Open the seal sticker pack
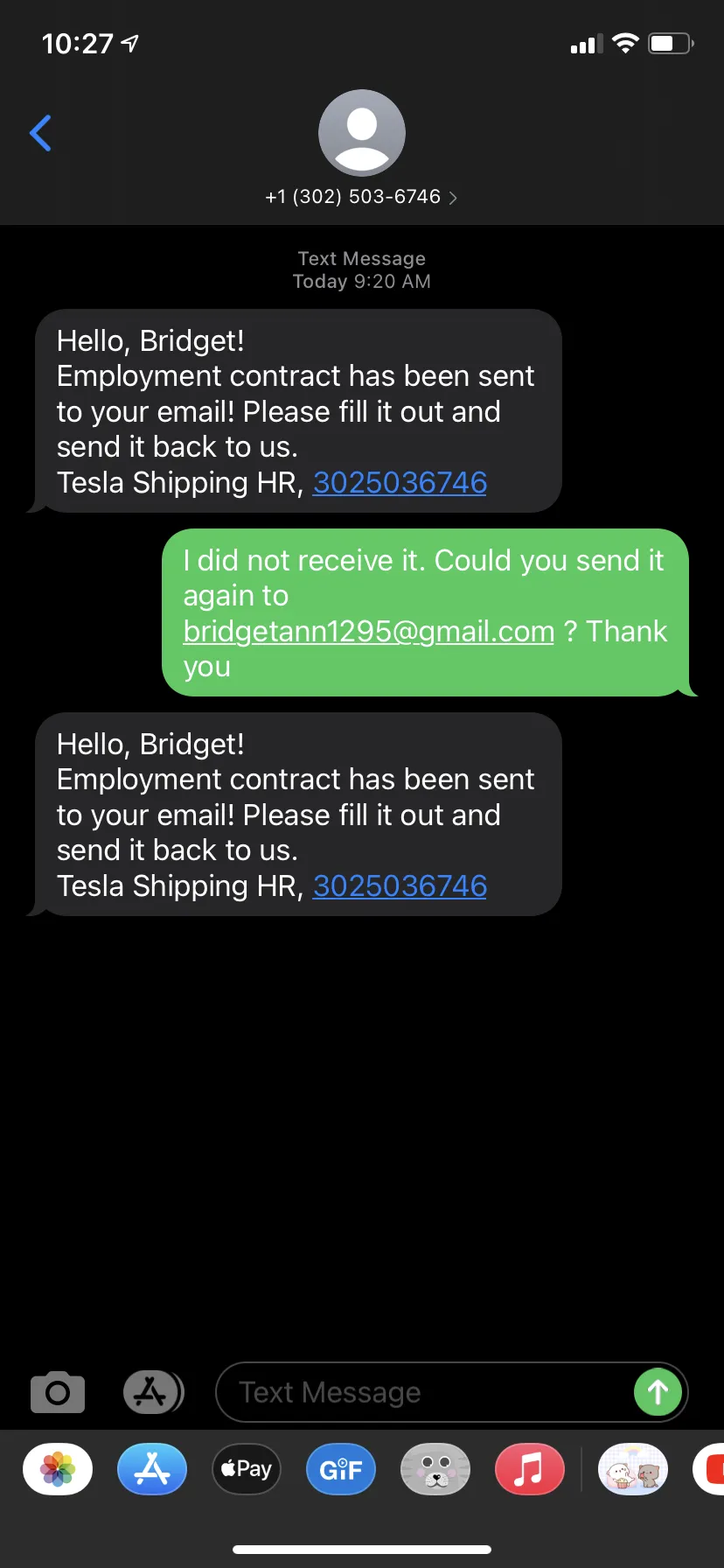 tap(435, 1469)
